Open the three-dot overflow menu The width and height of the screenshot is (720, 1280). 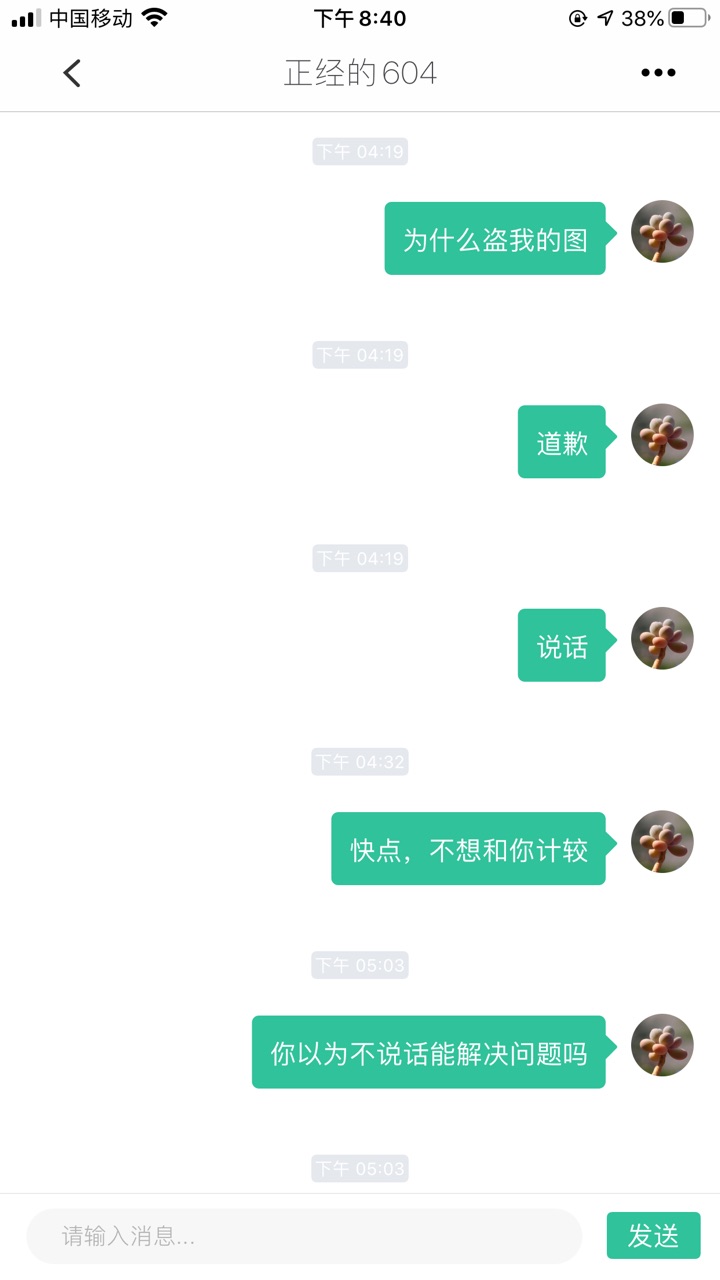pyautogui.click(x=658, y=73)
